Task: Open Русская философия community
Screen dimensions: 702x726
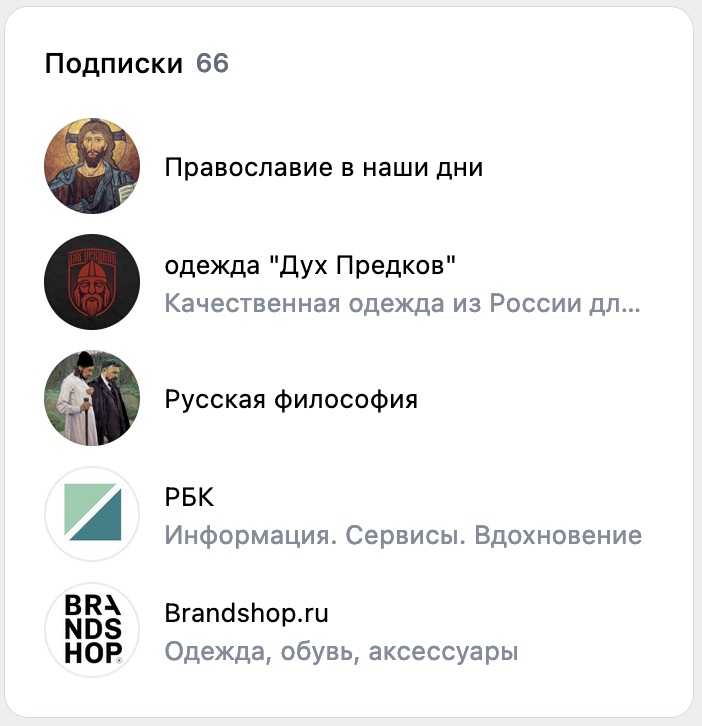Action: [x=290, y=400]
